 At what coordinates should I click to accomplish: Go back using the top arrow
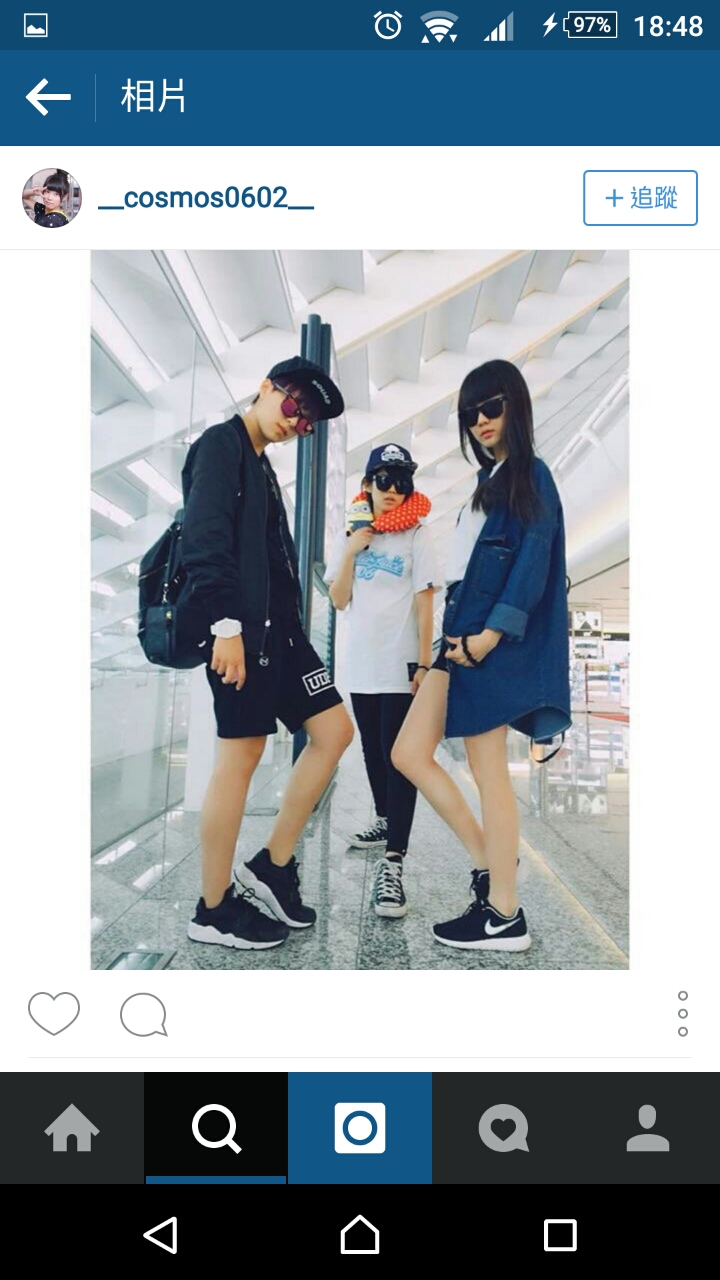point(48,98)
